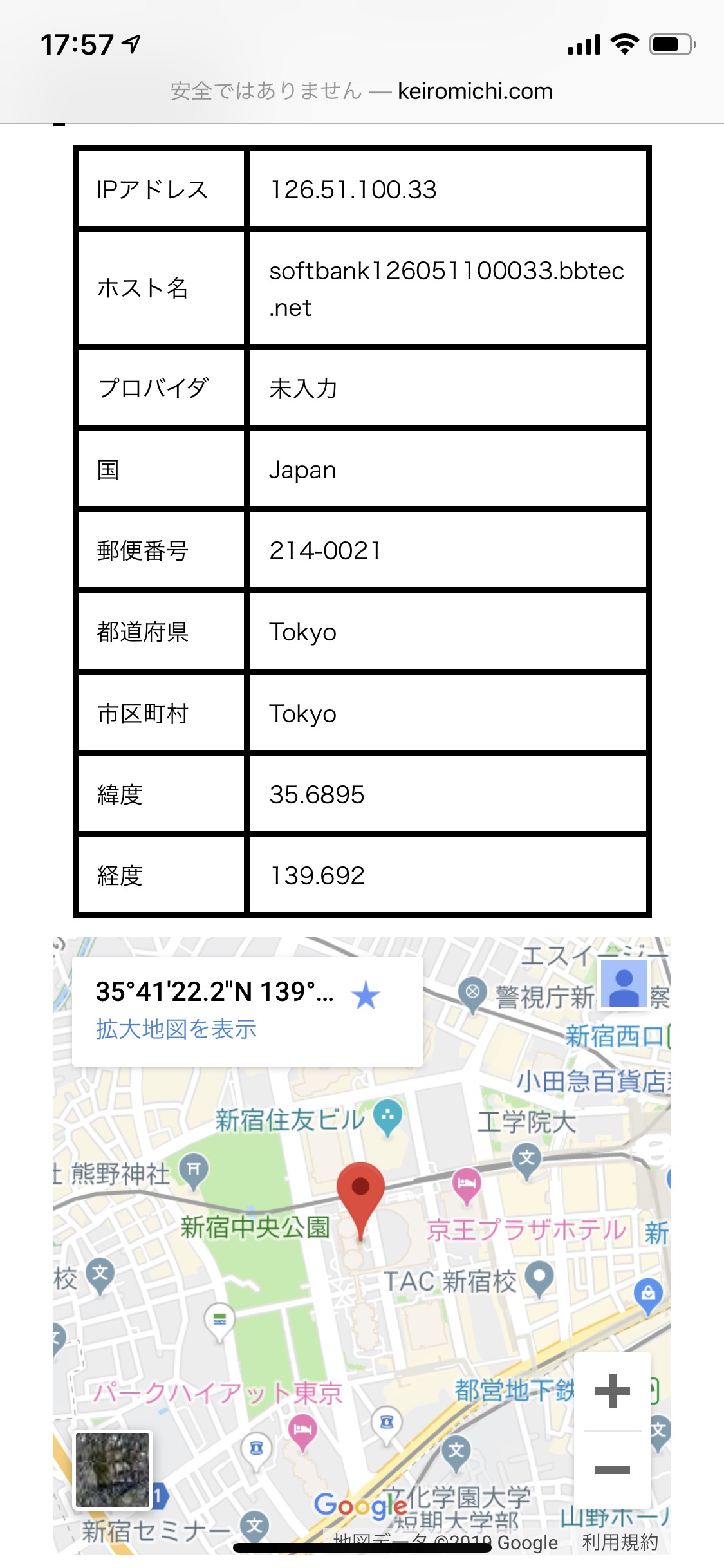Open the 拡大地図を表示 link
This screenshot has height=1568, width=724.
pos(176,1029)
